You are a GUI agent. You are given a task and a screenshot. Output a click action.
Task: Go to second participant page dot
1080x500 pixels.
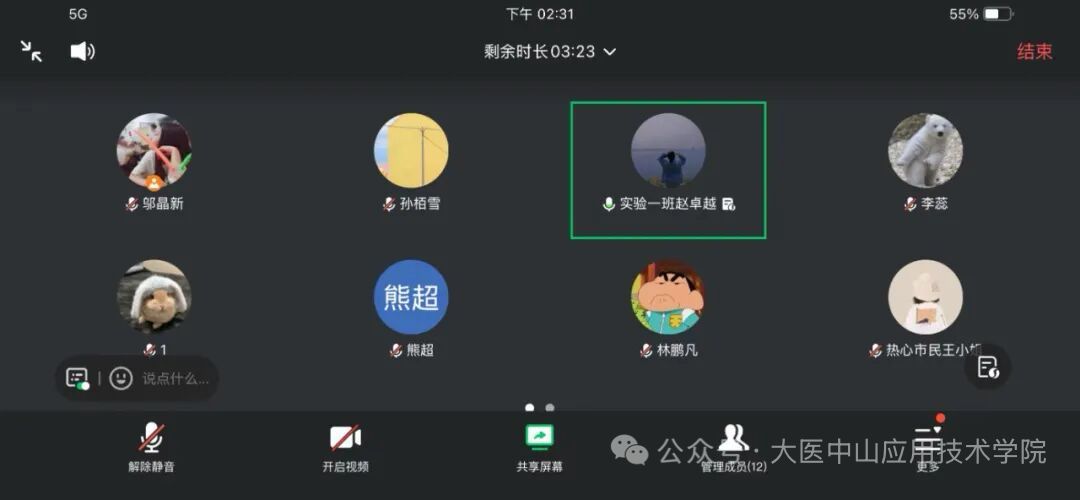(x=550, y=408)
